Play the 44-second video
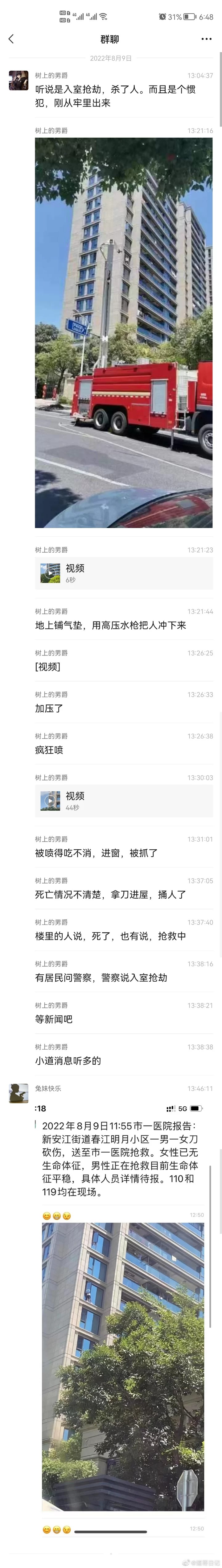The width and height of the screenshot is (222, 1568). coord(123,800)
